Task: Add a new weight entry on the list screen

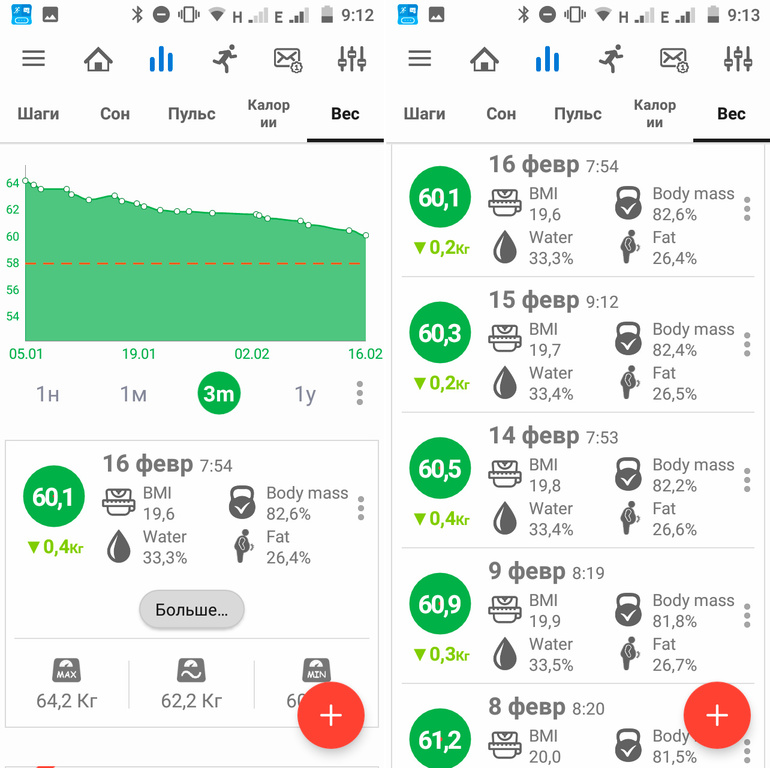Action: click(x=716, y=715)
